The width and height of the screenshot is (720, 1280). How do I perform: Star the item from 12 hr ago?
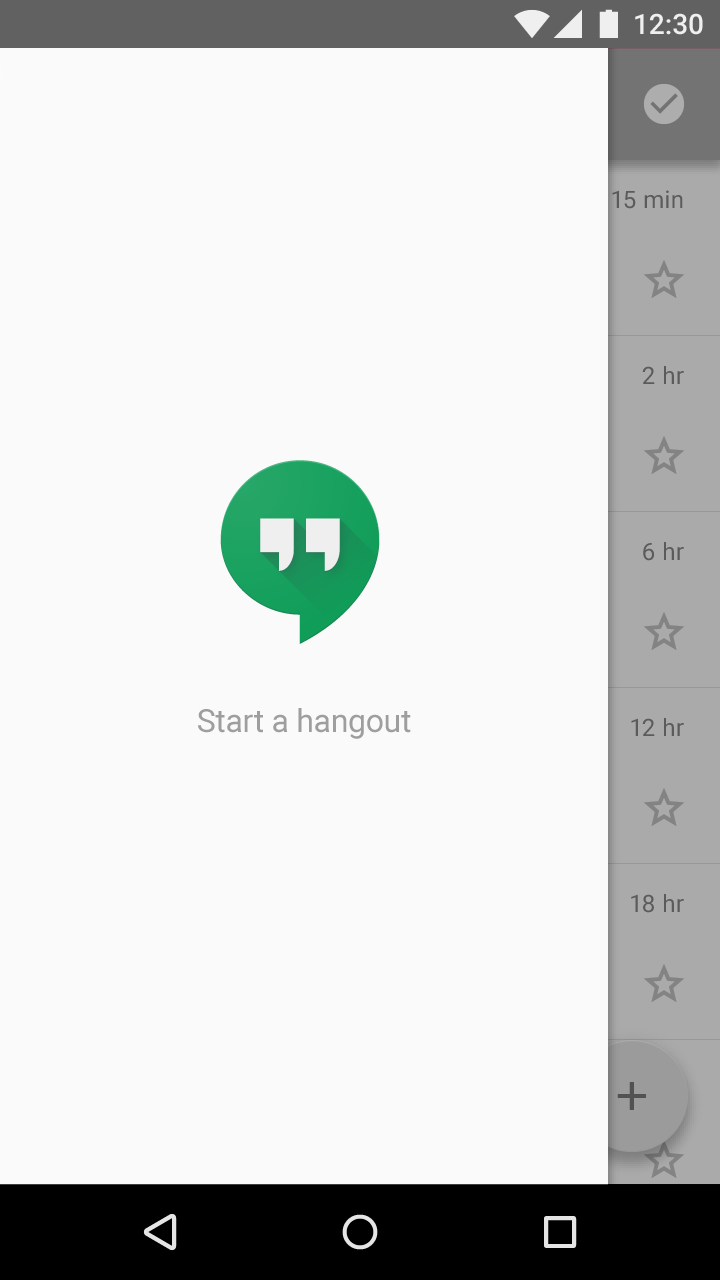663,808
